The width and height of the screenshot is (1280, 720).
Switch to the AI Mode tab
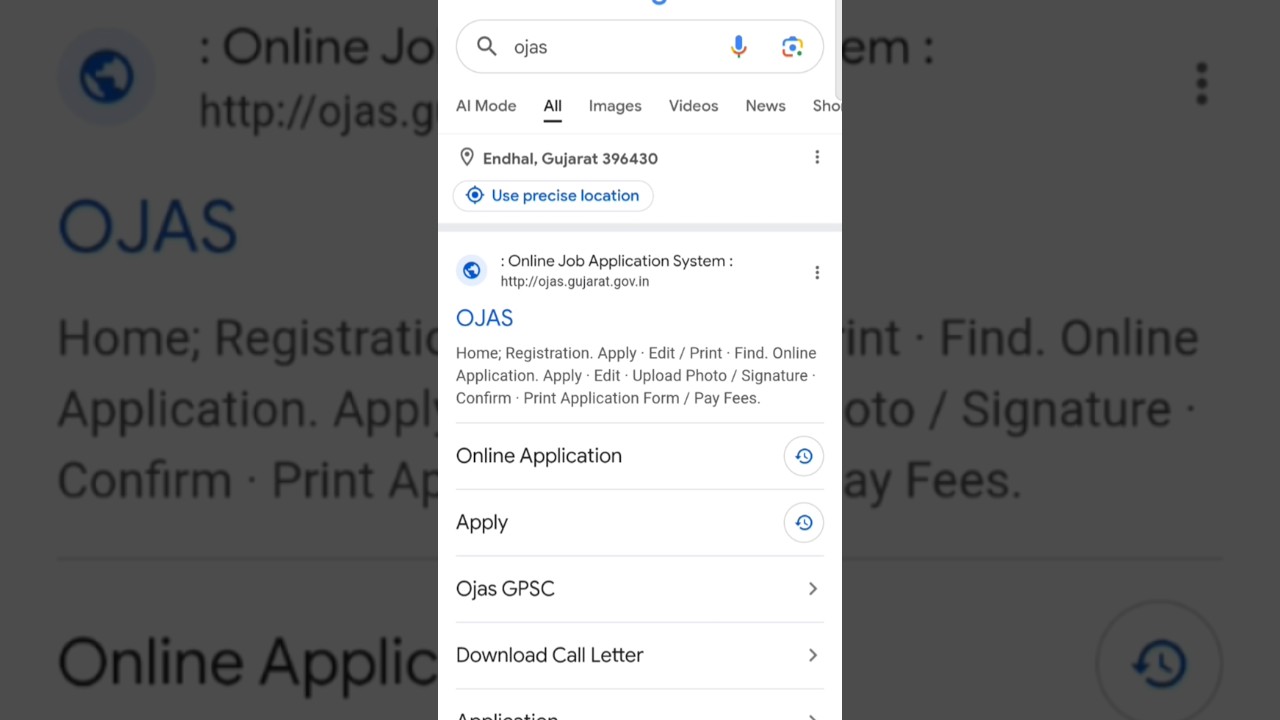coord(486,106)
